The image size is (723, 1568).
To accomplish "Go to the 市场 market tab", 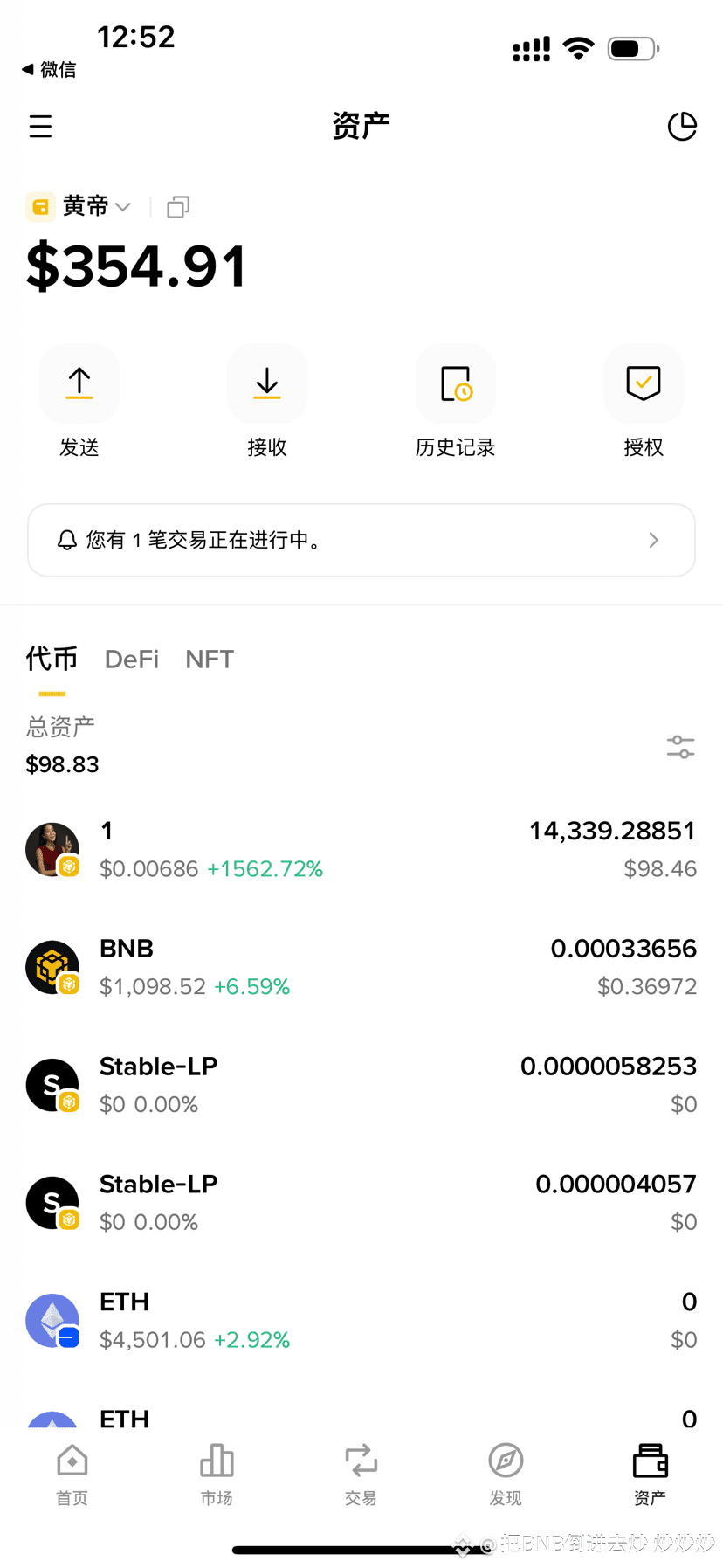I will 217,1475.
